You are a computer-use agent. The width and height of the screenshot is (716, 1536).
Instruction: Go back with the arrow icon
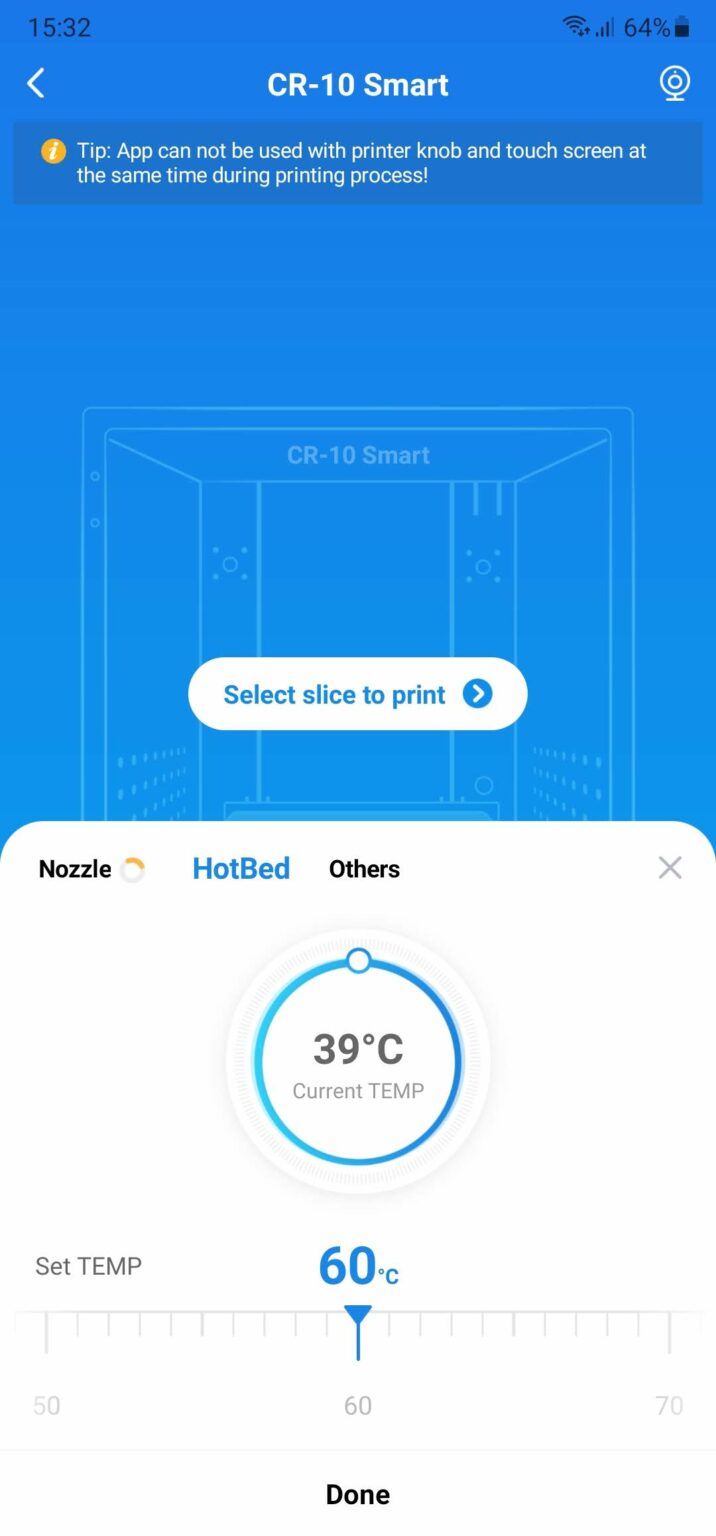tap(36, 84)
